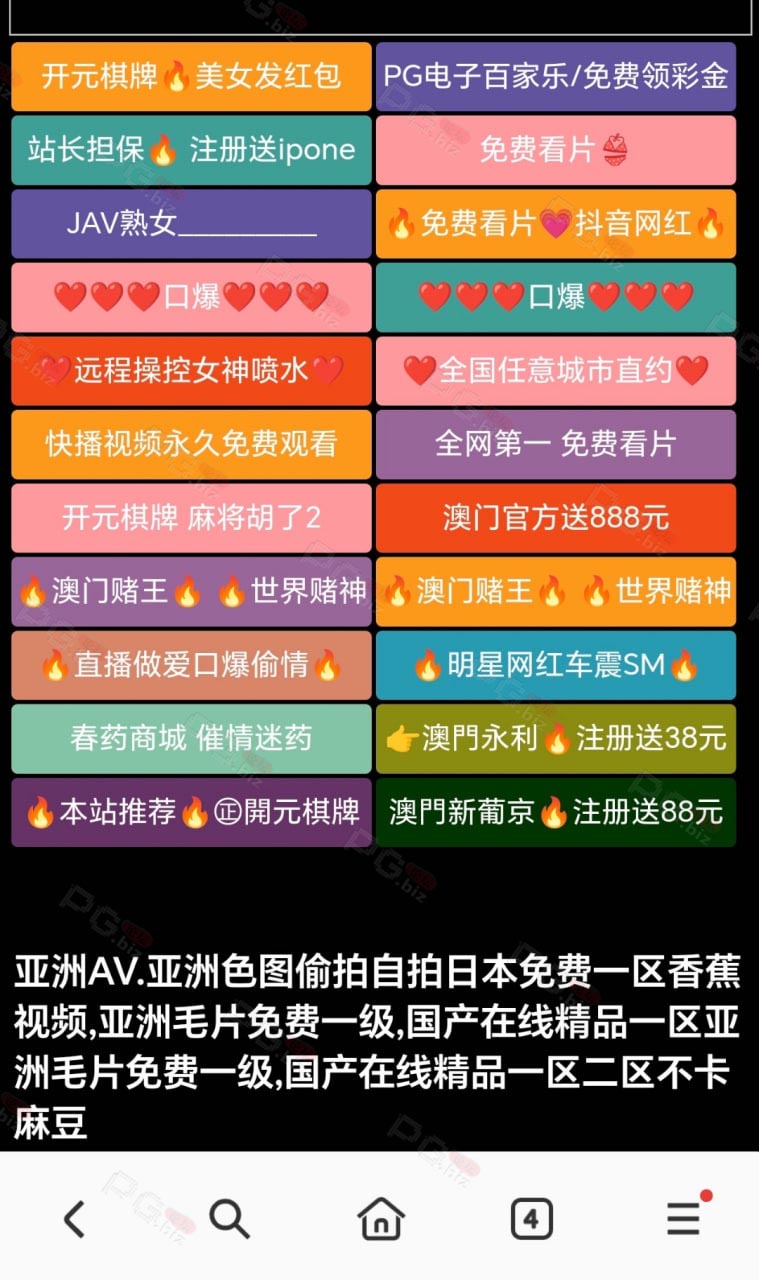This screenshot has height=1280, width=759.
Task: Open 开元棋牌 麻将胡了2 link
Action: click(x=191, y=518)
